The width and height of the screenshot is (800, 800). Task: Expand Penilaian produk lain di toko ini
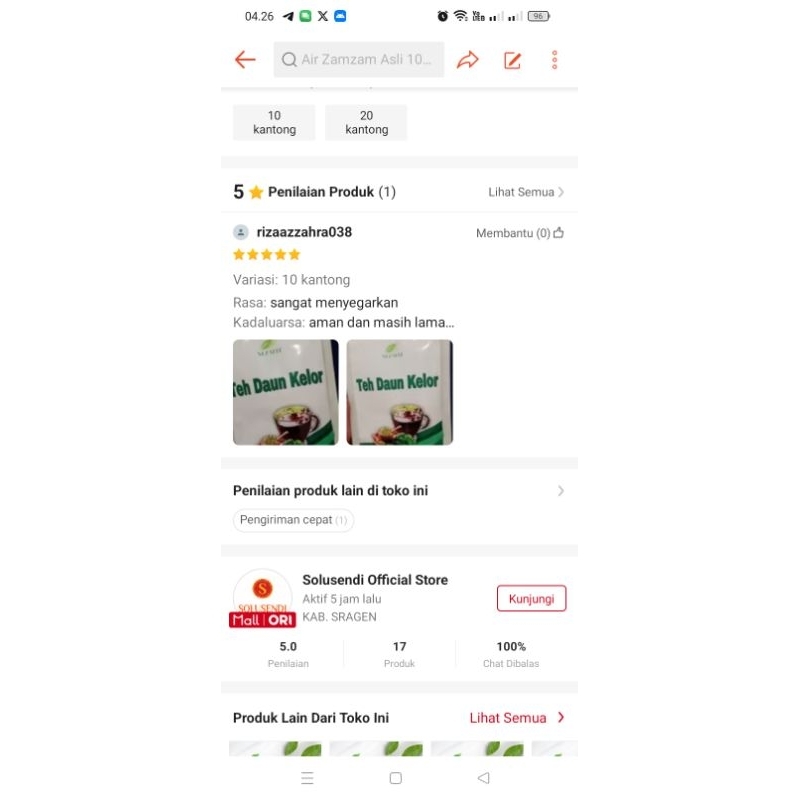point(560,491)
